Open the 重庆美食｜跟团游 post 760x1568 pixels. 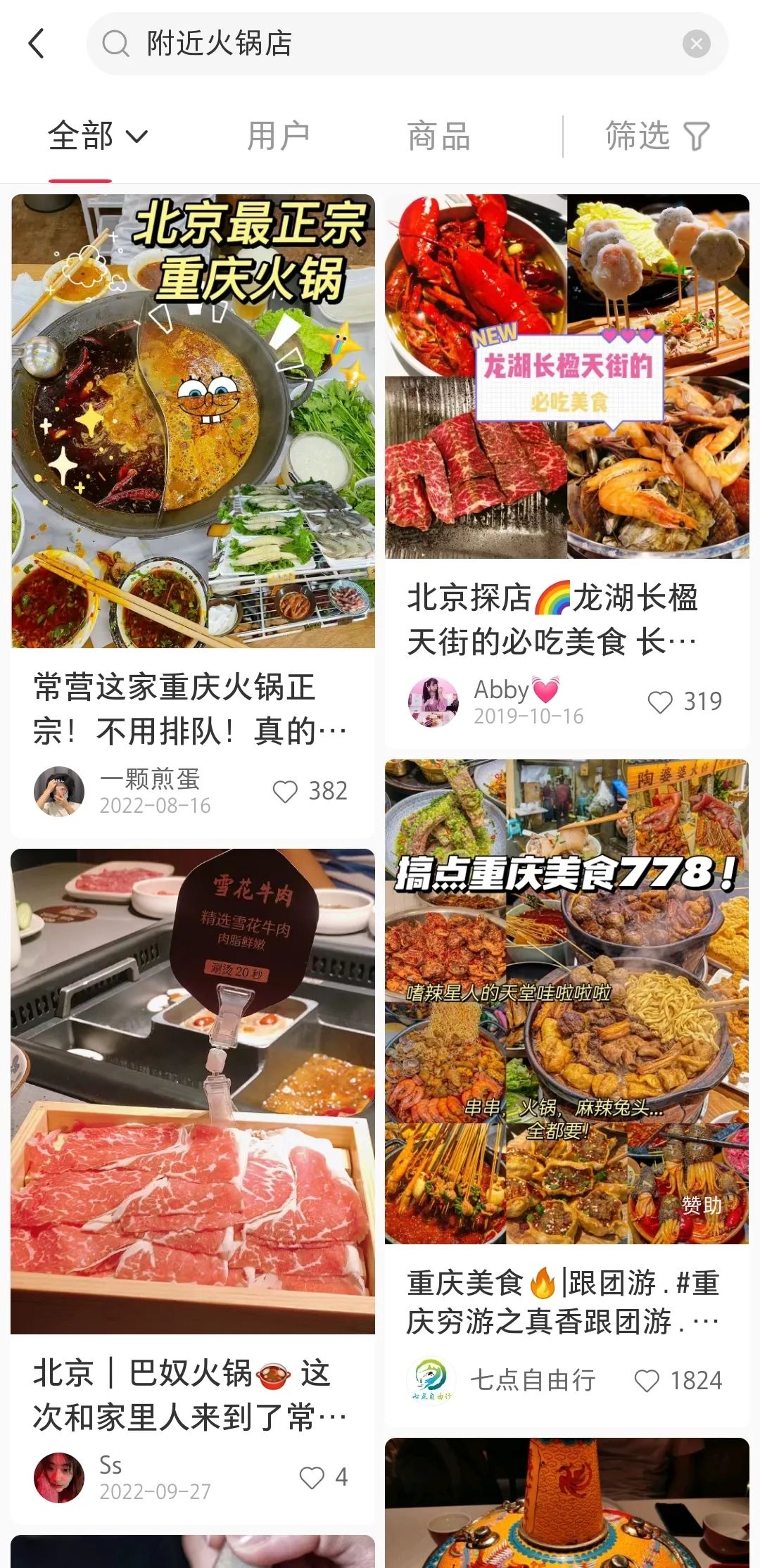(x=566, y=999)
